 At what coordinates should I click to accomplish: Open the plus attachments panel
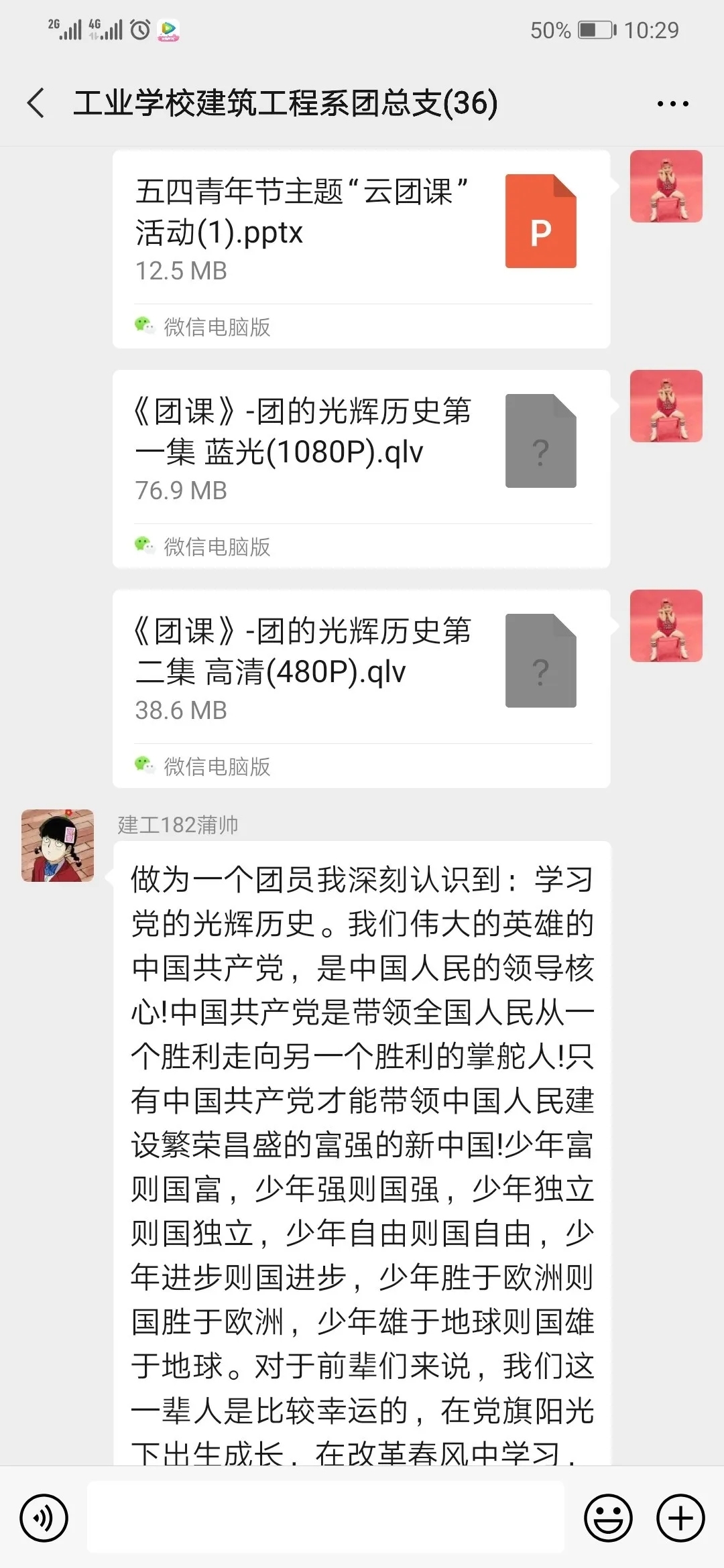(680, 1518)
